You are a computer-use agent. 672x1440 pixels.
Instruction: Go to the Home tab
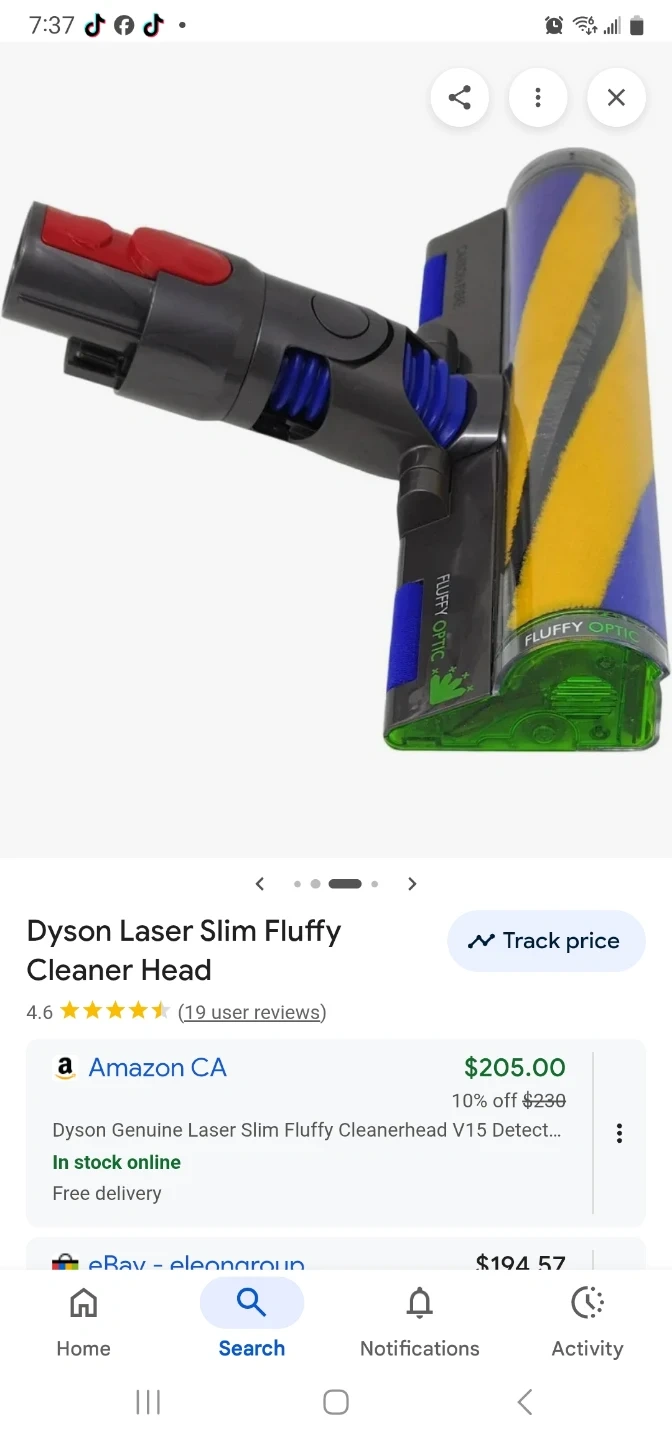coord(83,1322)
